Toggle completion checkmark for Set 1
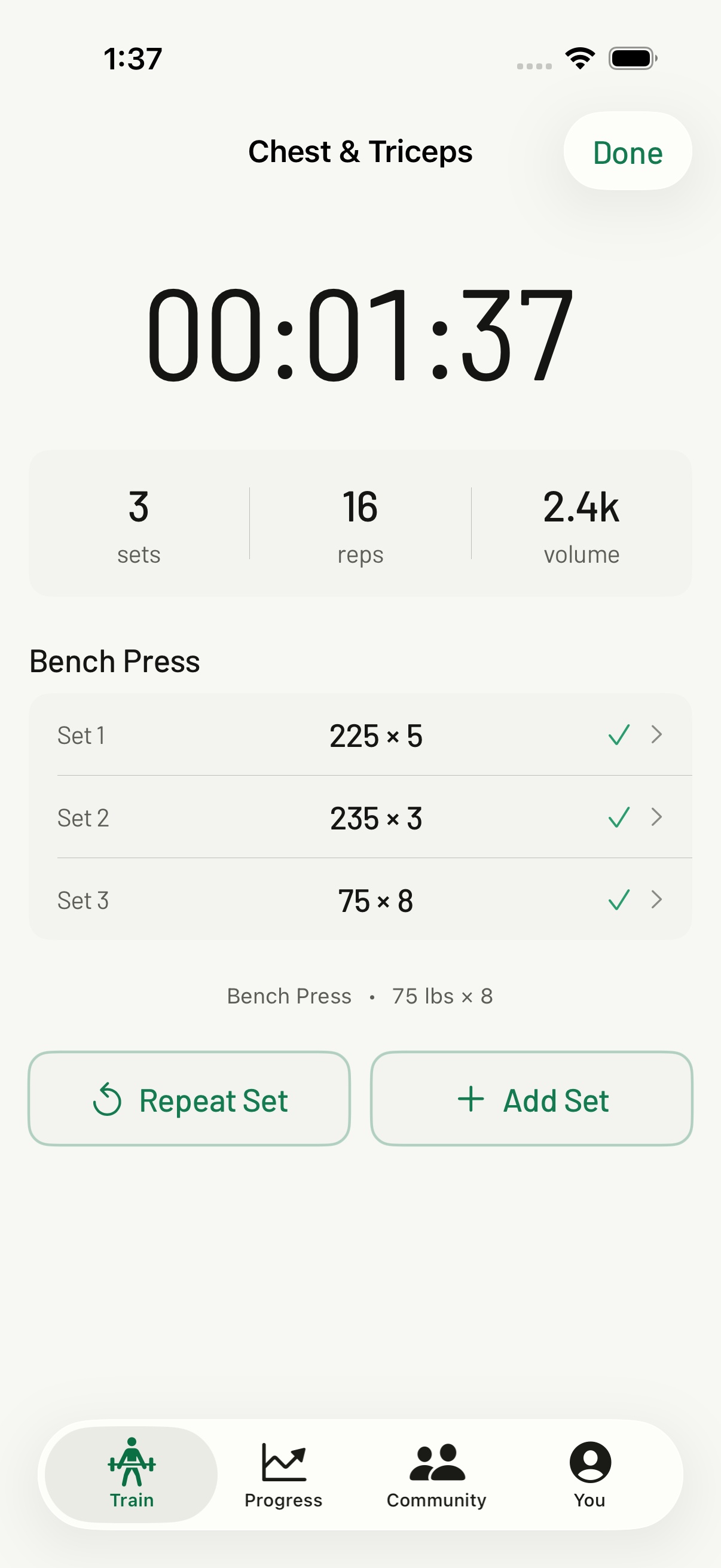 coord(618,735)
